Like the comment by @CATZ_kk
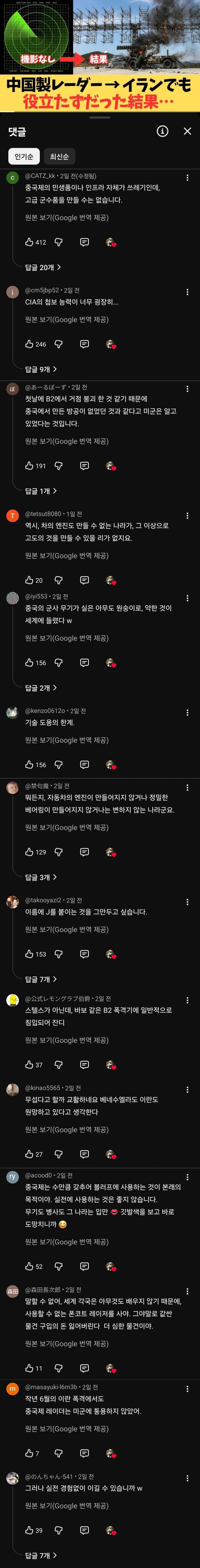 pyautogui.click(x=29, y=242)
